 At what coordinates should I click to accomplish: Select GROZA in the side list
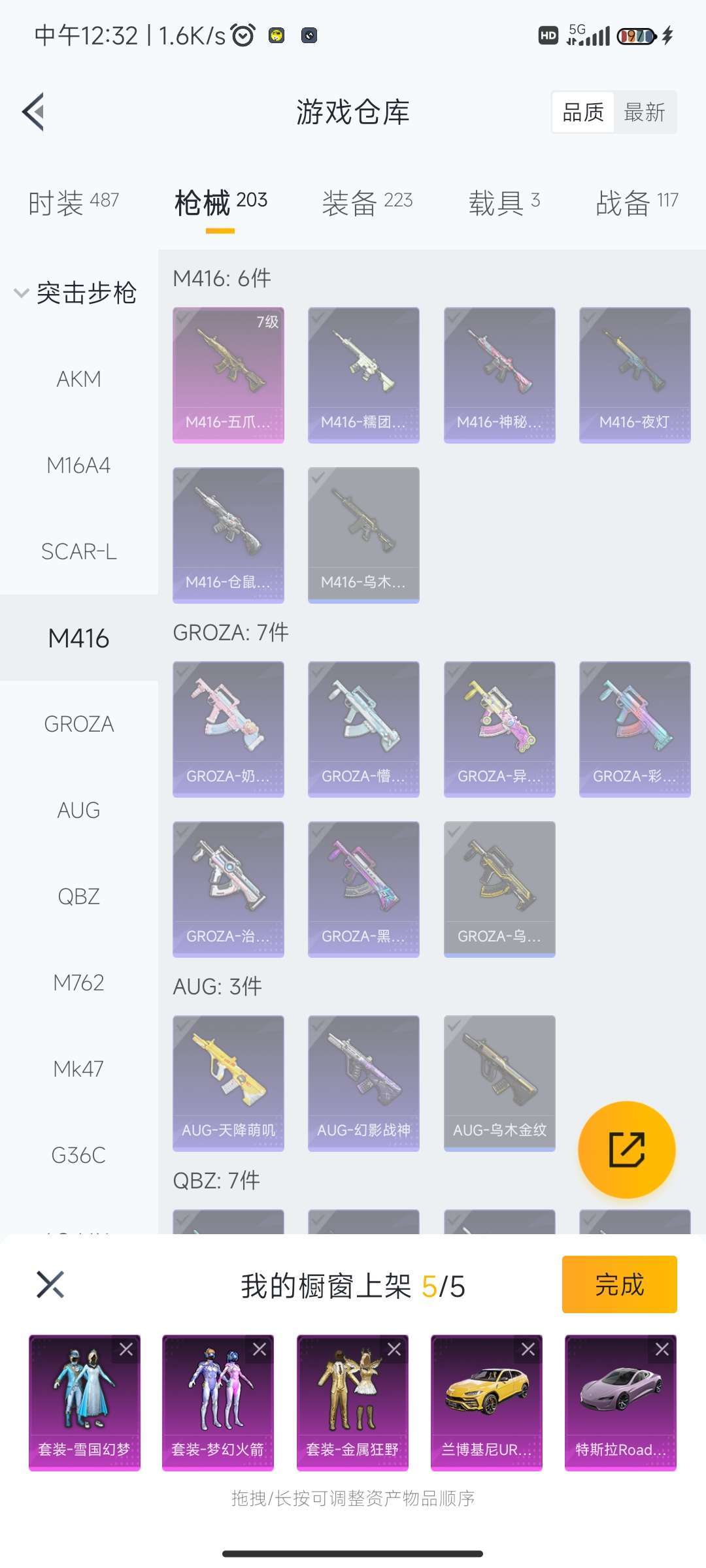pos(78,724)
